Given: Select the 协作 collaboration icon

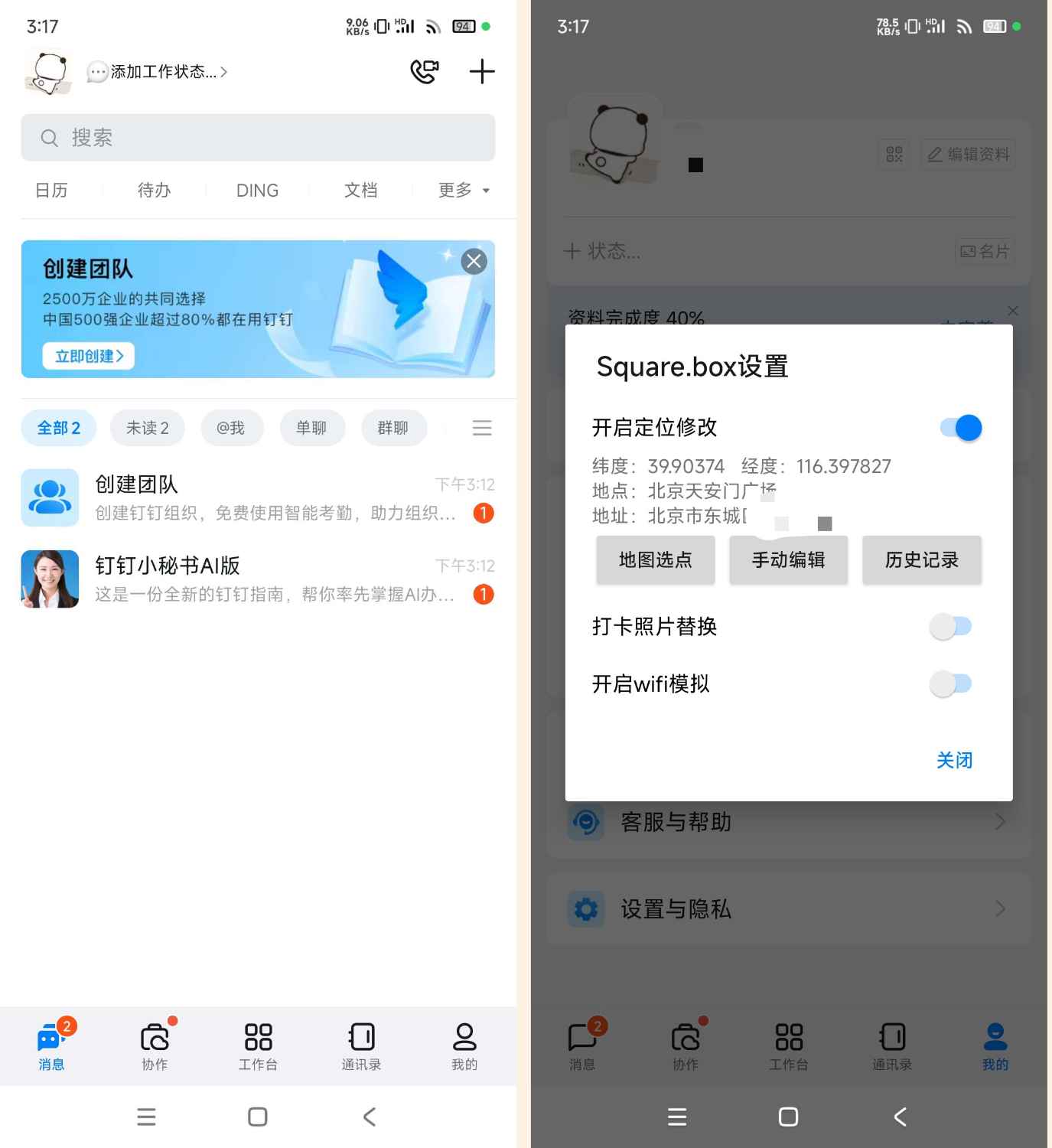Looking at the screenshot, I should coord(153,1046).
